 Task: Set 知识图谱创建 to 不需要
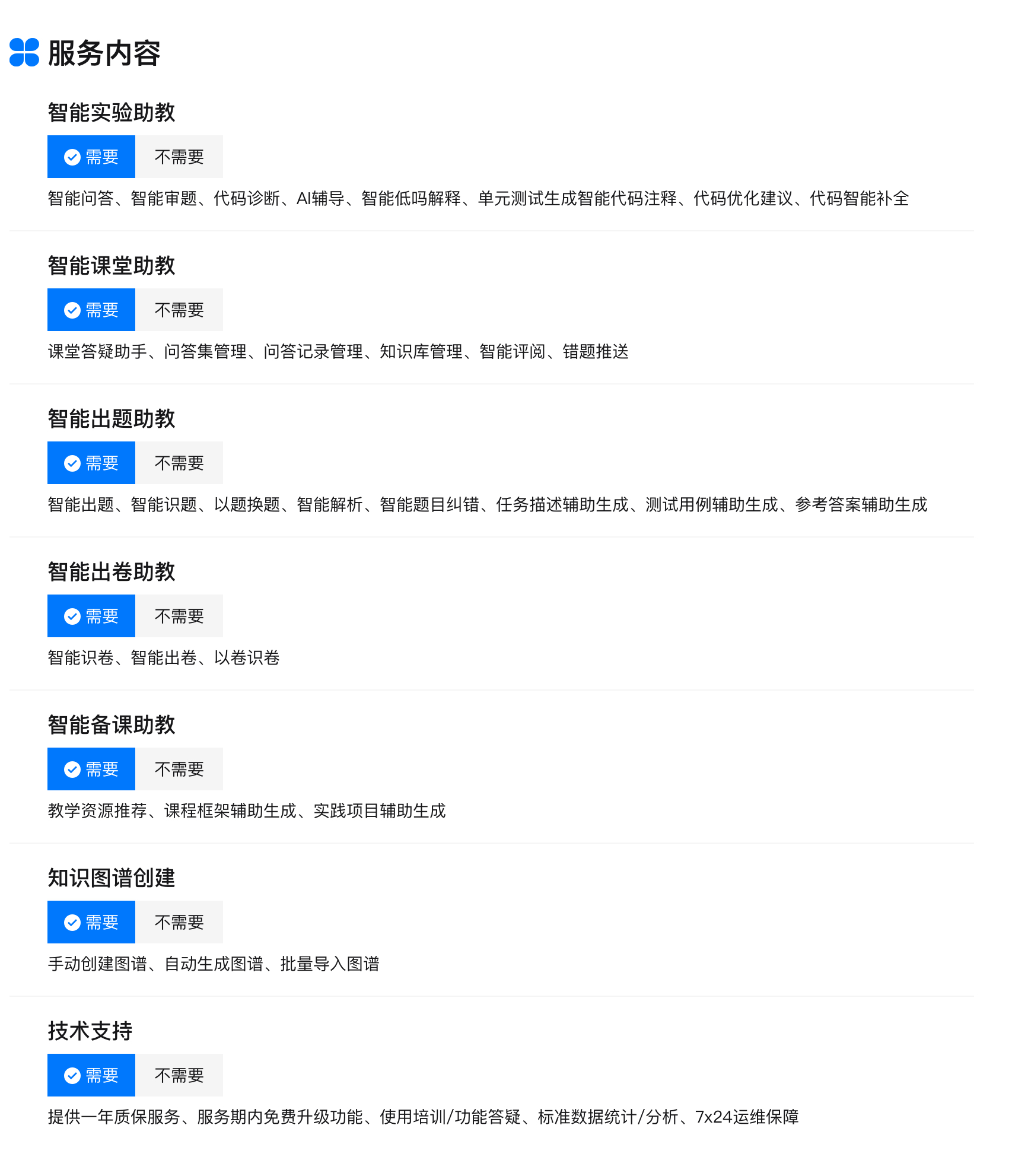click(x=179, y=922)
